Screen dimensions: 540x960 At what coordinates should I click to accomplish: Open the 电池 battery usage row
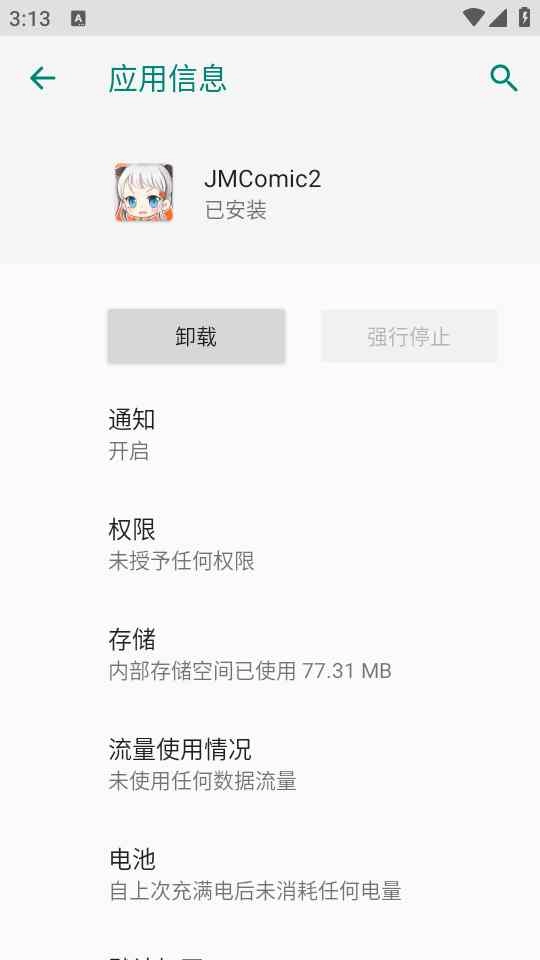pyautogui.click(x=270, y=876)
